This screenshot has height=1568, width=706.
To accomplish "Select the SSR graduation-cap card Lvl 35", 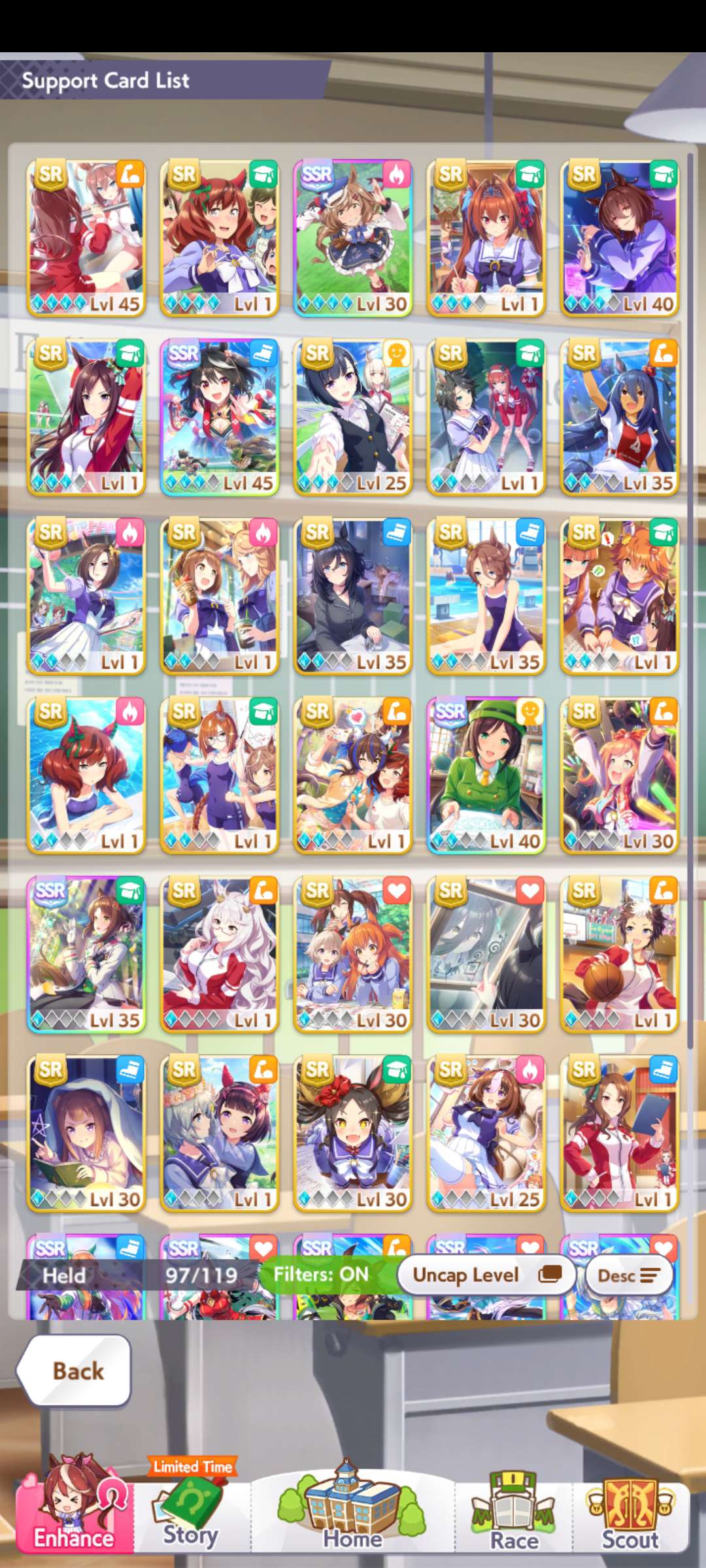I will pos(86,955).
